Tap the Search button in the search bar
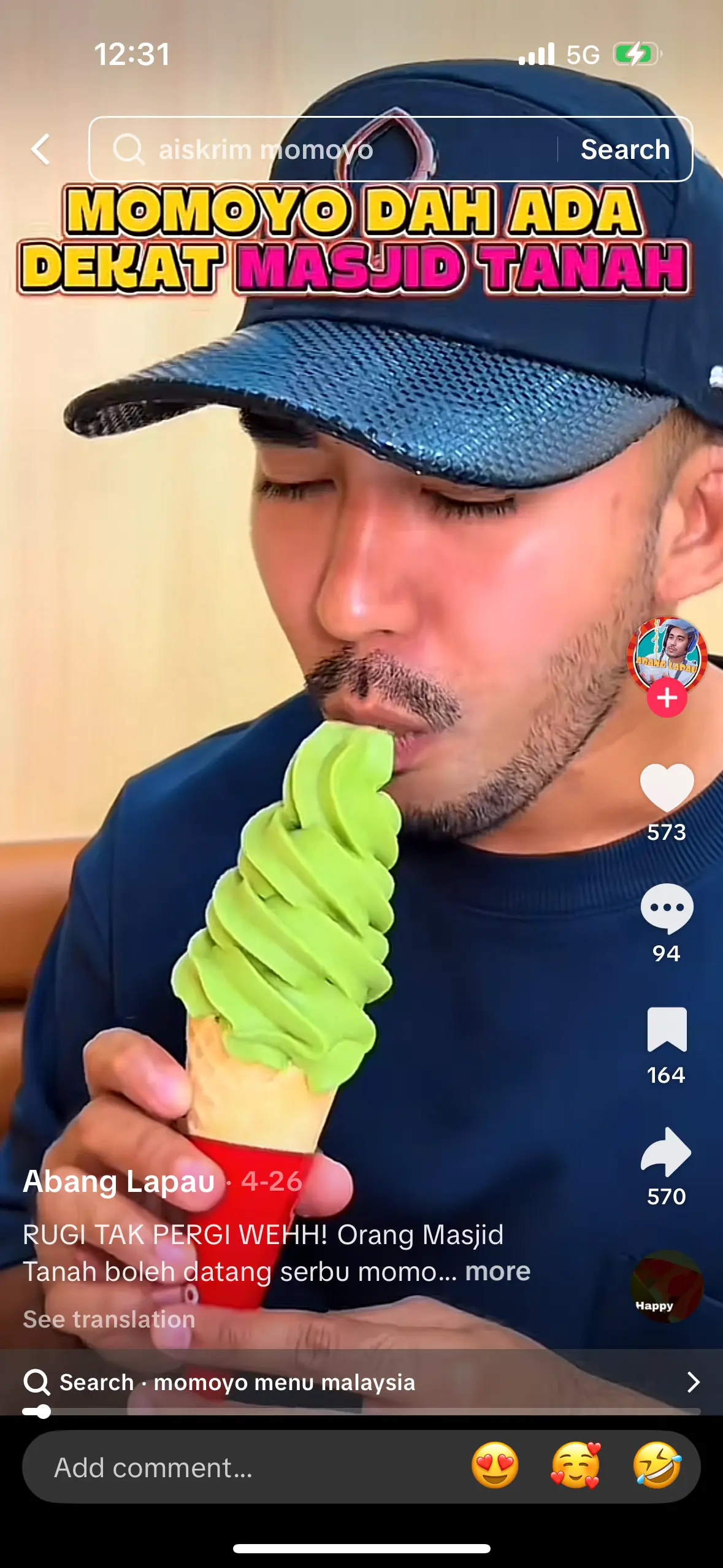Viewport: 723px width, 1568px height. pos(625,150)
